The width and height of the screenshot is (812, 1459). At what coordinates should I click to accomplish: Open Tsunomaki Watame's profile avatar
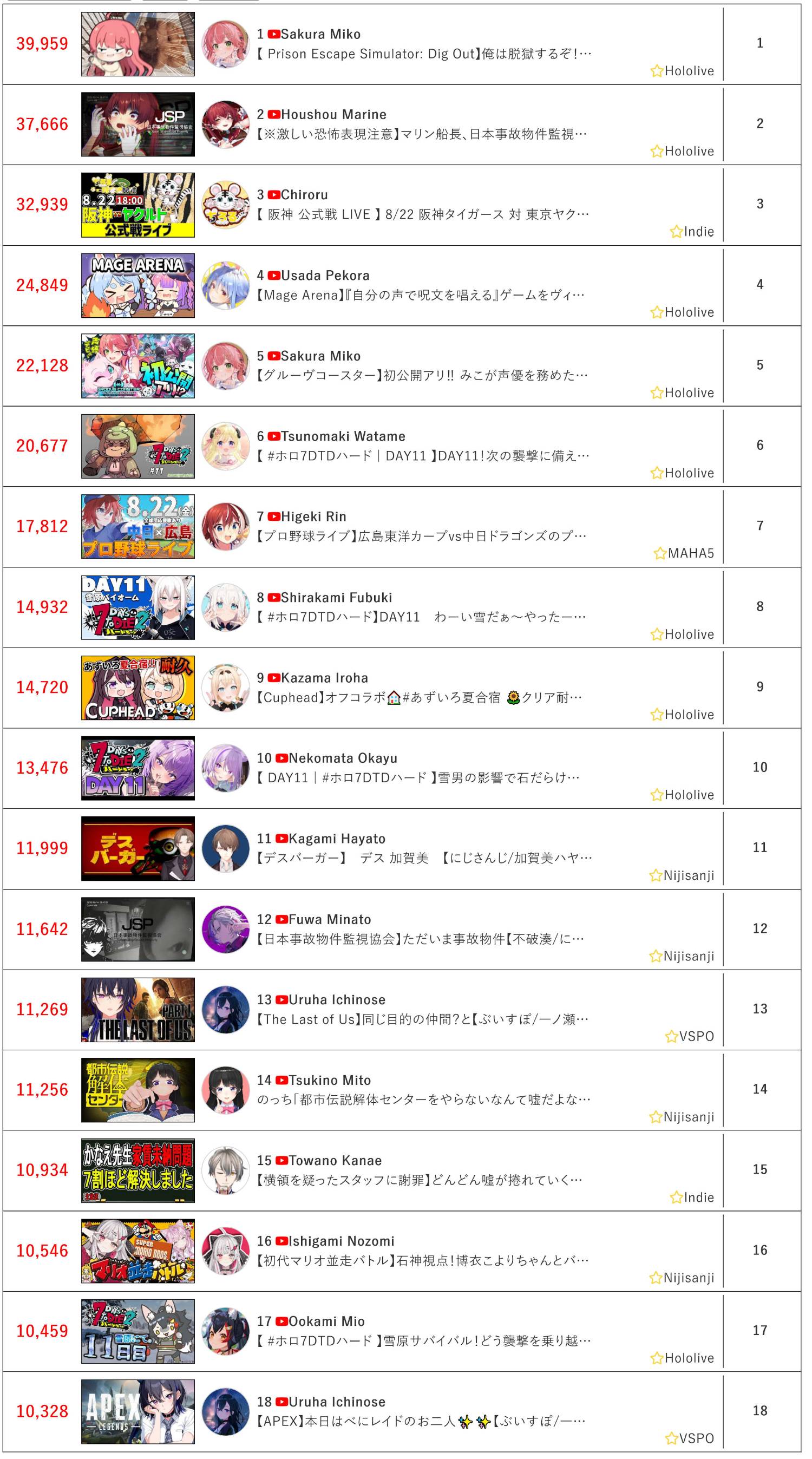point(225,446)
